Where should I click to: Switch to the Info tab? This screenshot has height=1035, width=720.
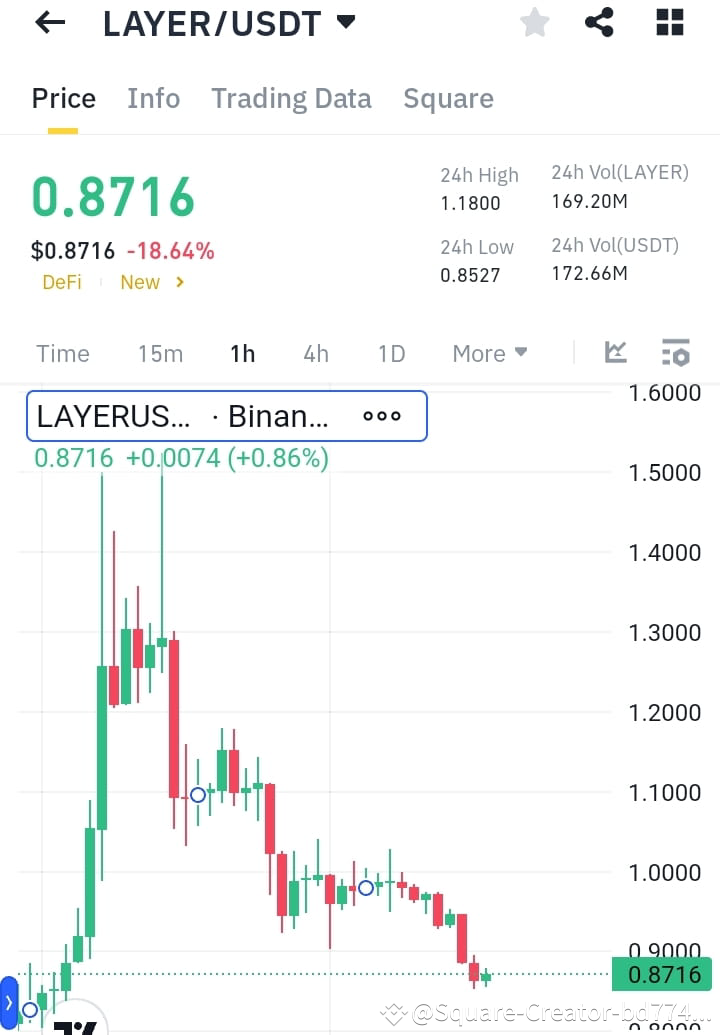[x=153, y=98]
